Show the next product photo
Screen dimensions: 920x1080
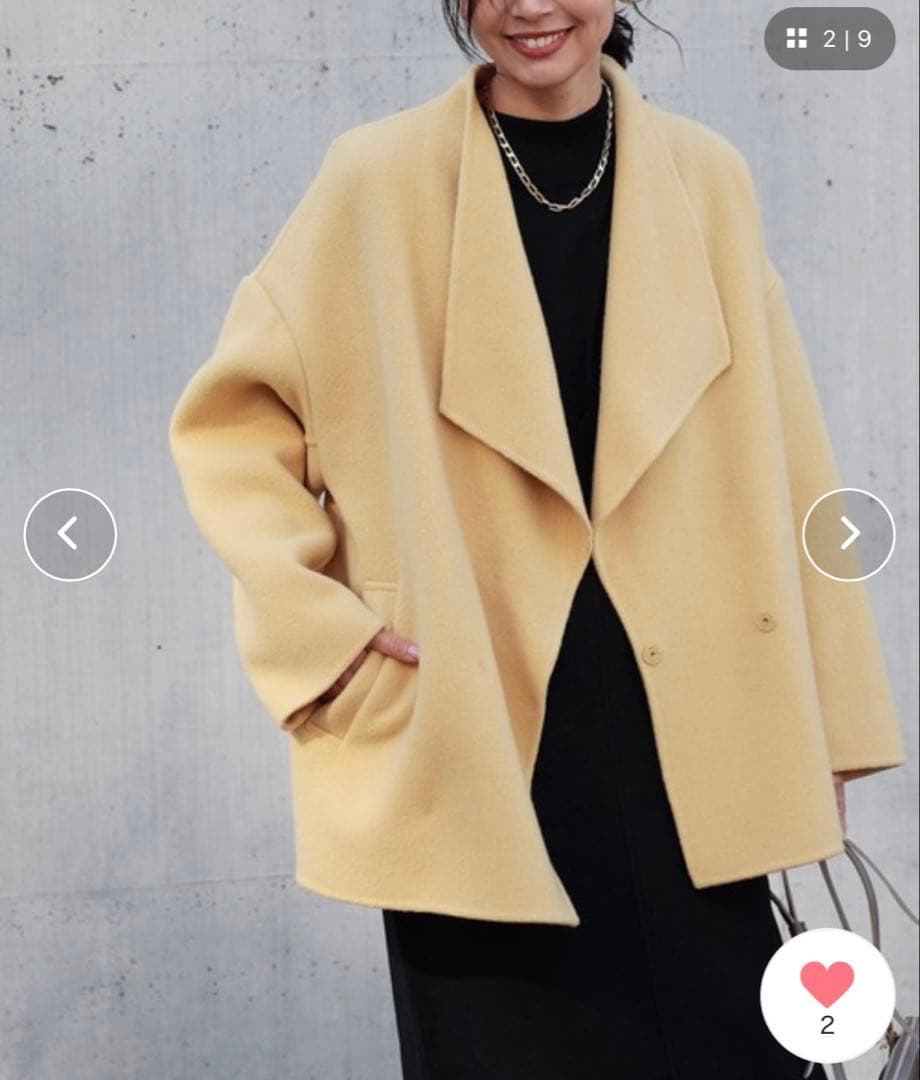848,534
